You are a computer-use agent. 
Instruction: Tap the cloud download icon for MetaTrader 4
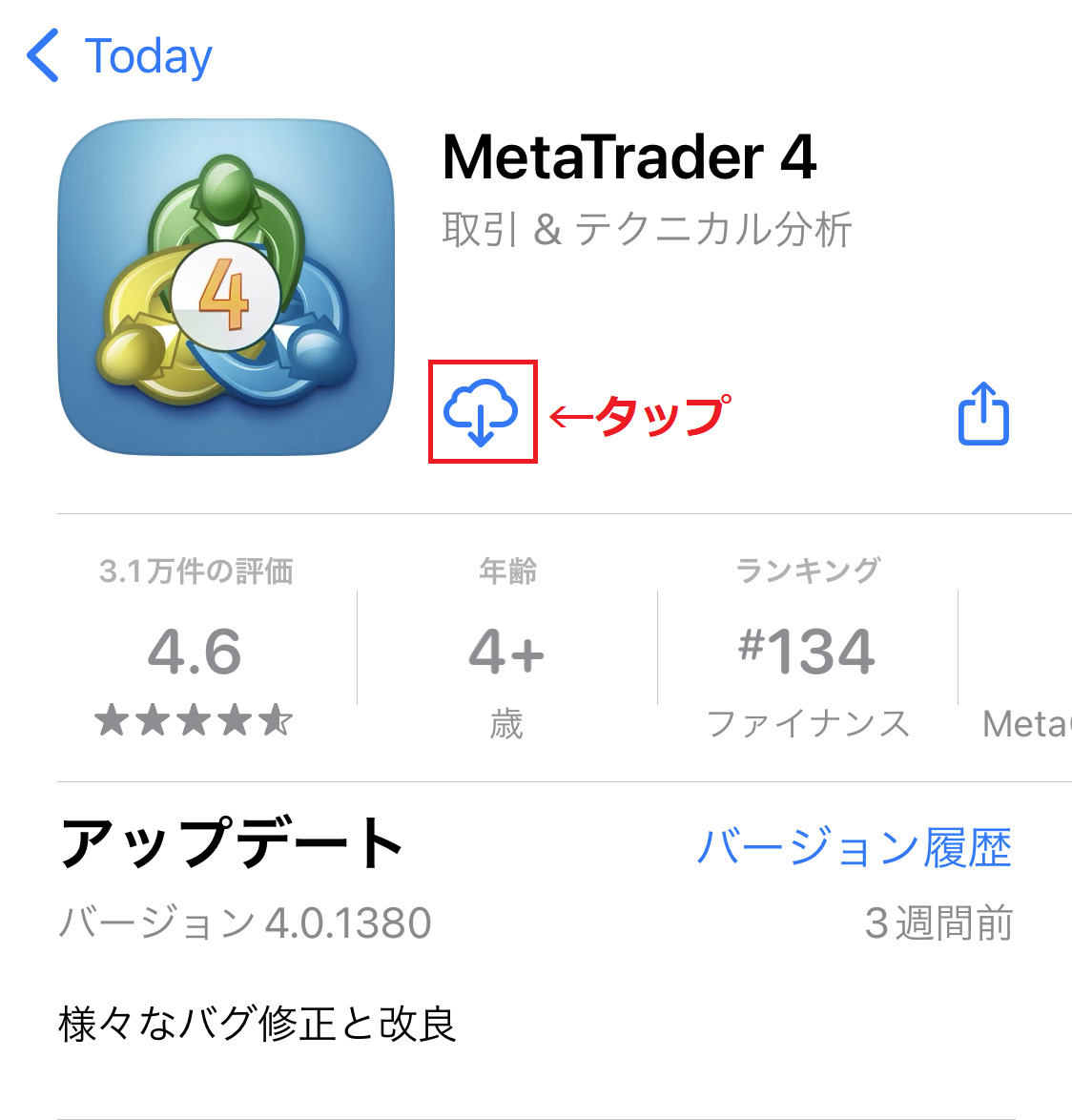[x=482, y=413]
